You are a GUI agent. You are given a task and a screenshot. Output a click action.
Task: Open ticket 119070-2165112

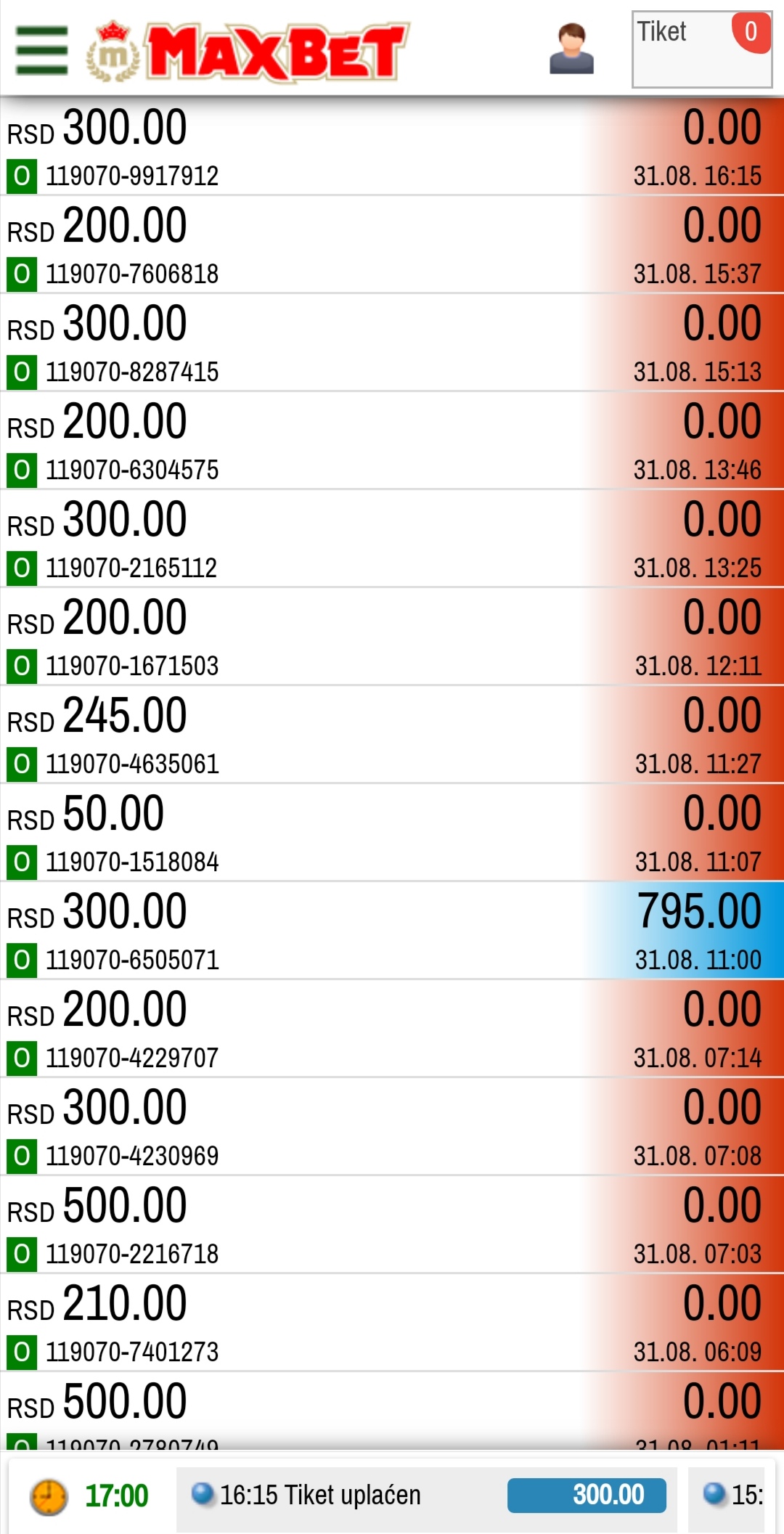click(x=392, y=539)
